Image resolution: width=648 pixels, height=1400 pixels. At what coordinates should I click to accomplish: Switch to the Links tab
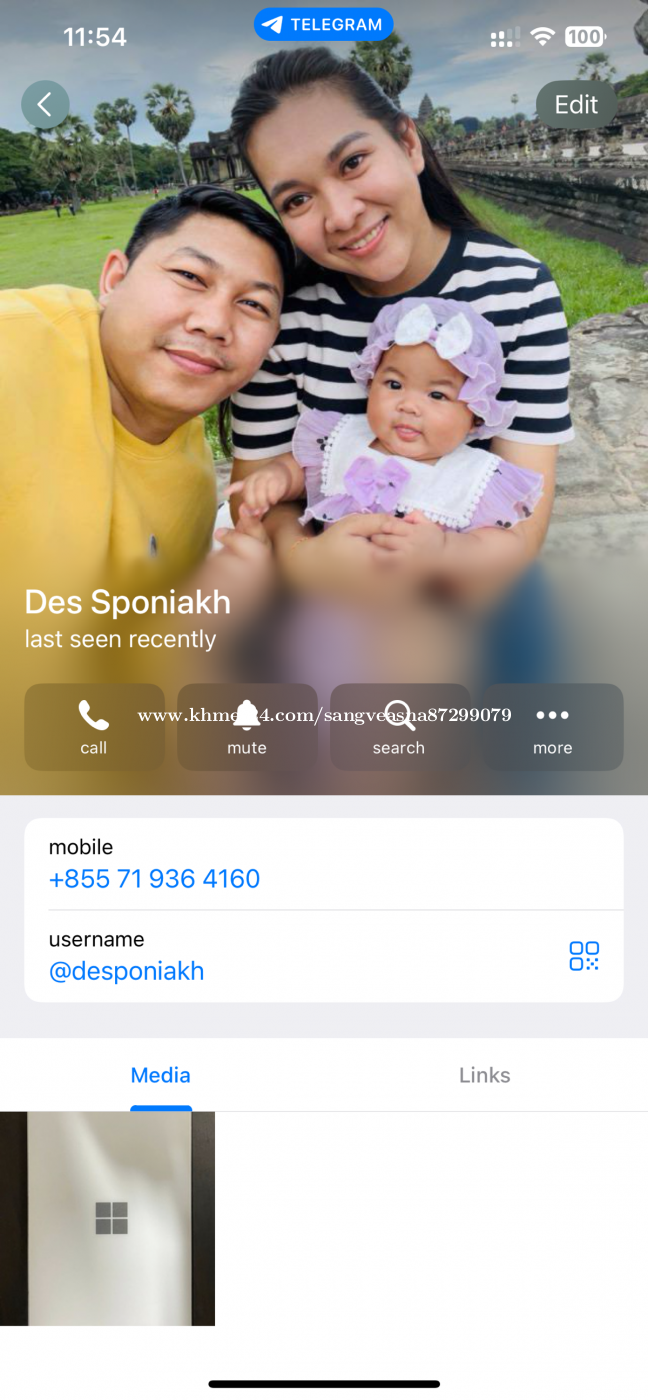point(485,1075)
